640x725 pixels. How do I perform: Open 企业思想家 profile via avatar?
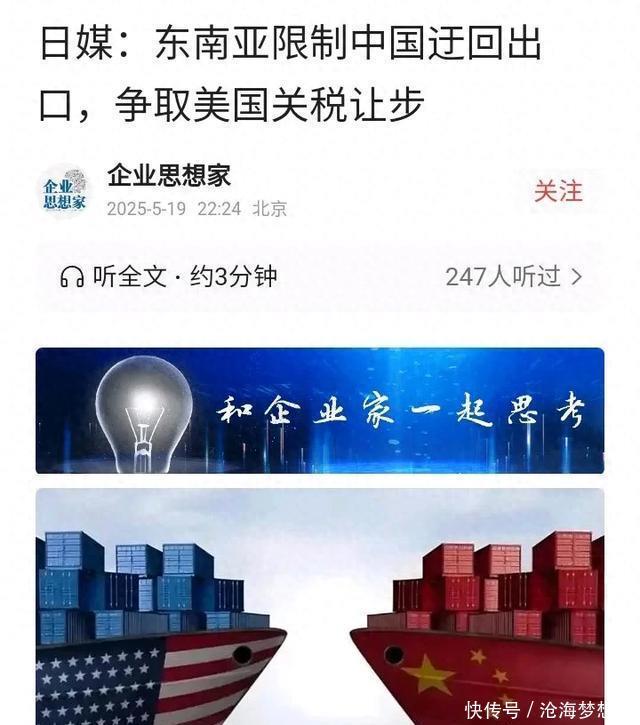pyautogui.click(x=64, y=190)
